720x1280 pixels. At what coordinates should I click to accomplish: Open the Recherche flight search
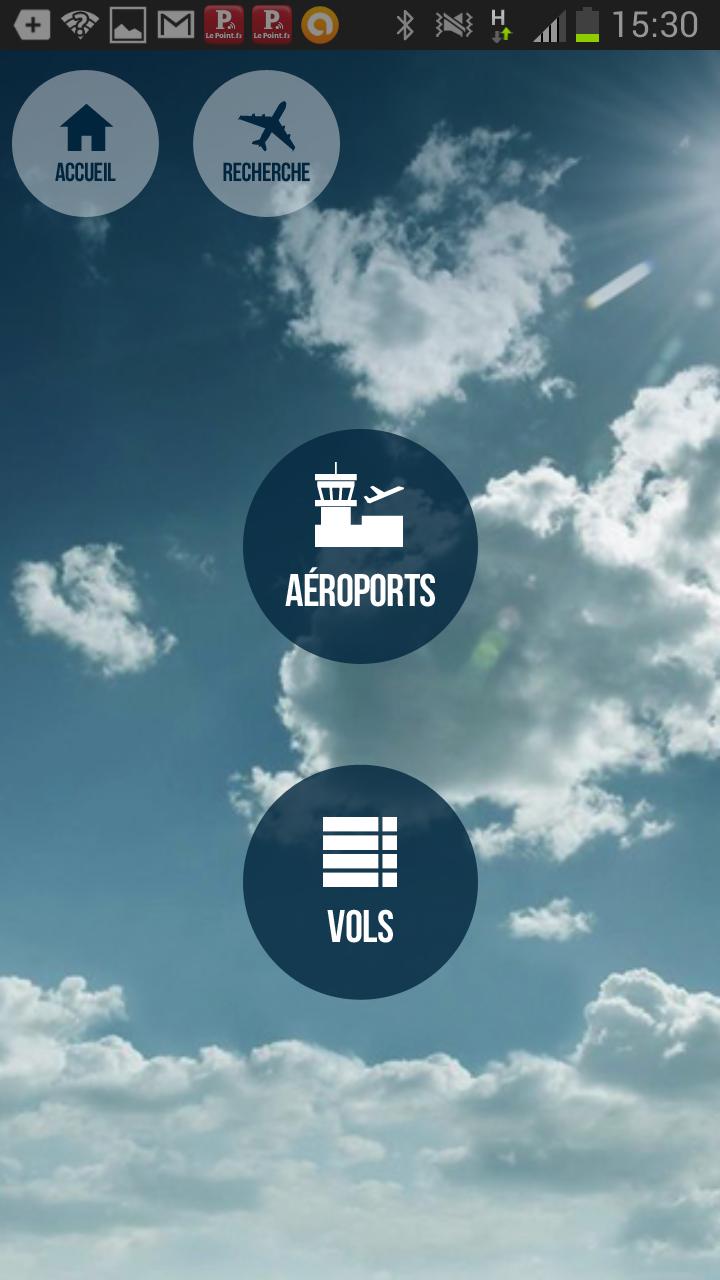click(266, 144)
